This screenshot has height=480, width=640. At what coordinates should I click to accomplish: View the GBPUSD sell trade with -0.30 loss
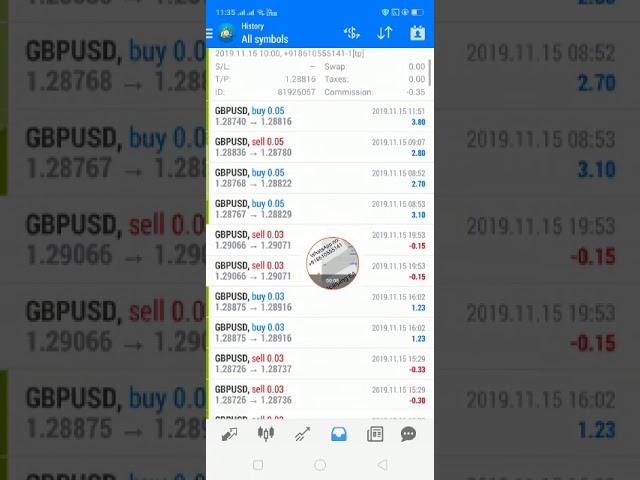click(x=319, y=395)
